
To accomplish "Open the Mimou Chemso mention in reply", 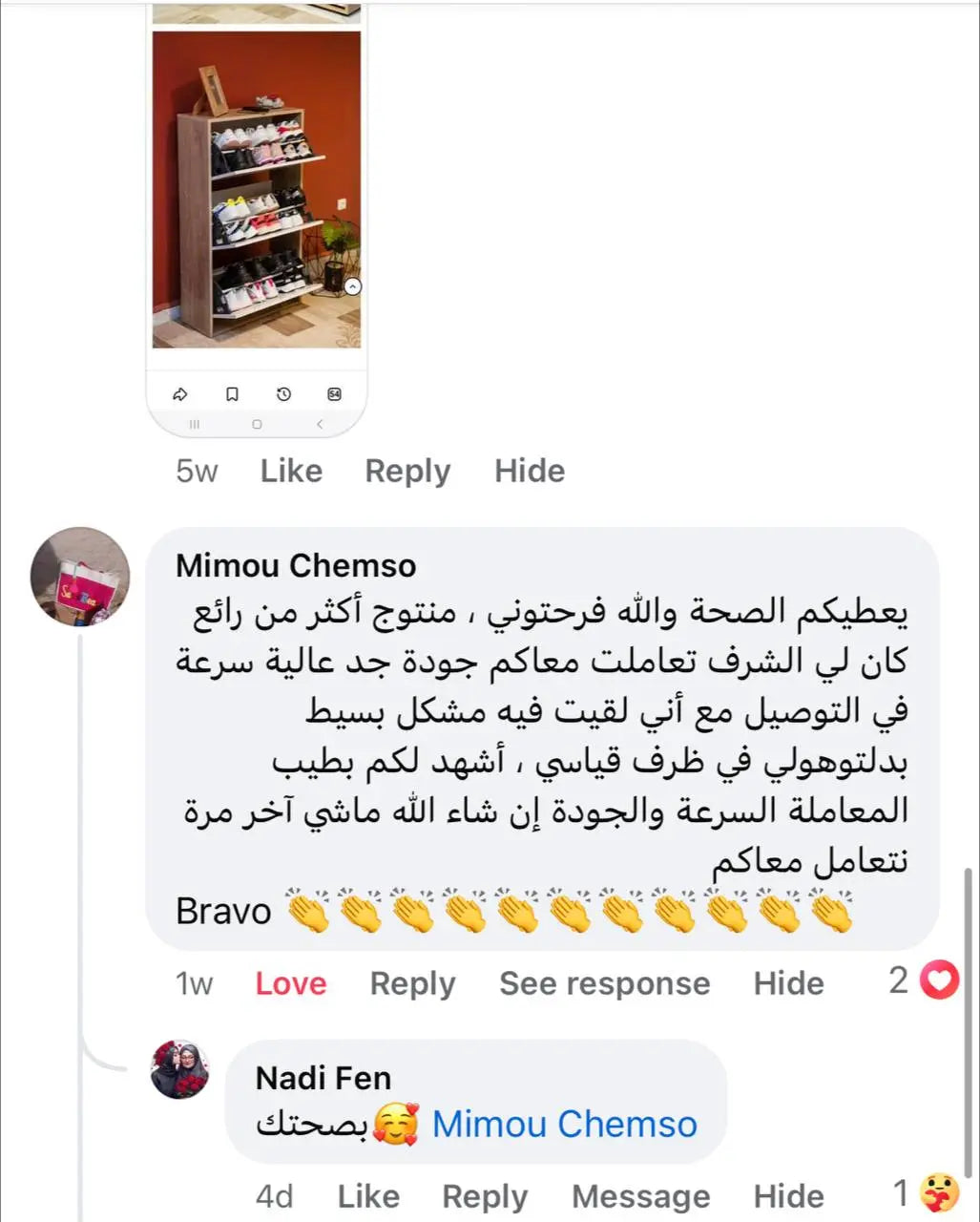I will click(x=564, y=1124).
